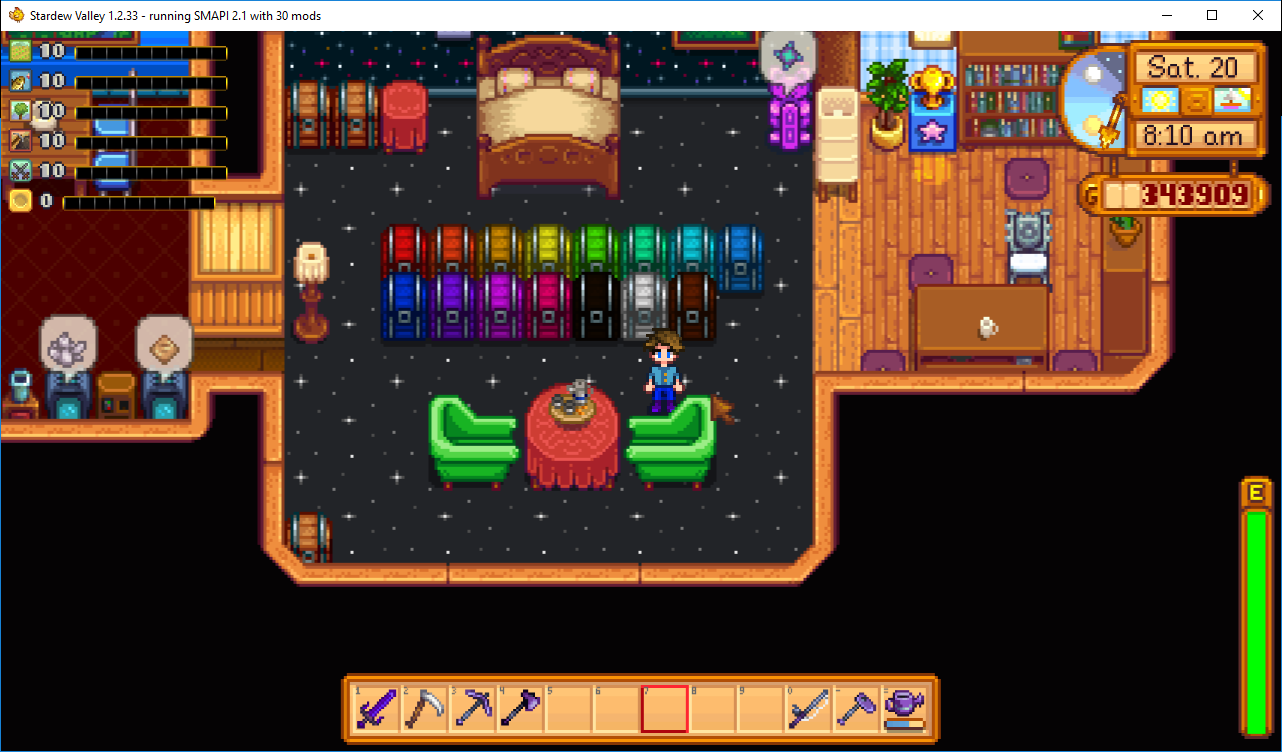Minimize the Stardew Valley window
Viewport: 1282px width, 752px height.
pyautogui.click(x=1166, y=15)
